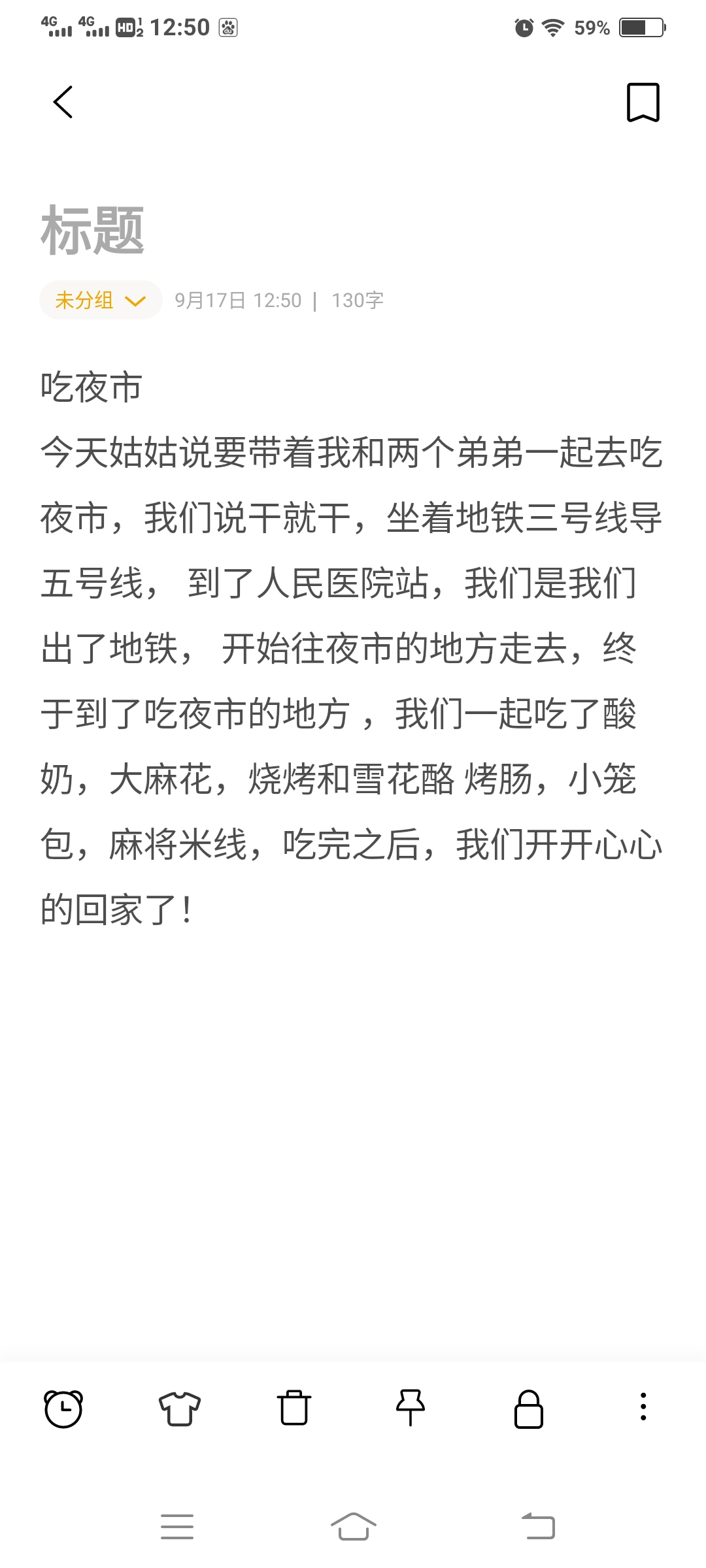
Task: Delete this note using the trash icon
Action: click(294, 1409)
